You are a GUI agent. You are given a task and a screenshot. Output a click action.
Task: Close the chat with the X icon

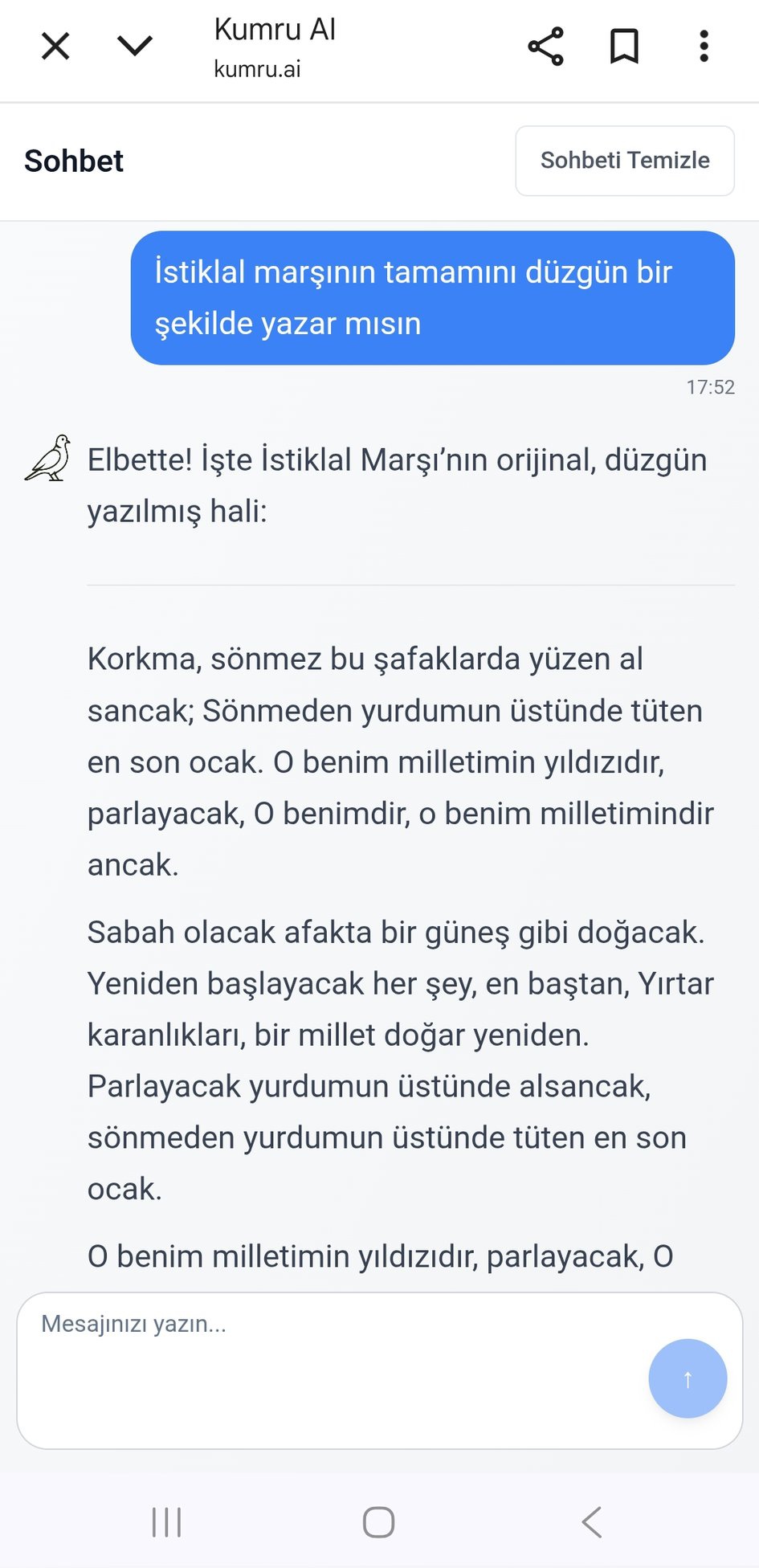coord(55,46)
